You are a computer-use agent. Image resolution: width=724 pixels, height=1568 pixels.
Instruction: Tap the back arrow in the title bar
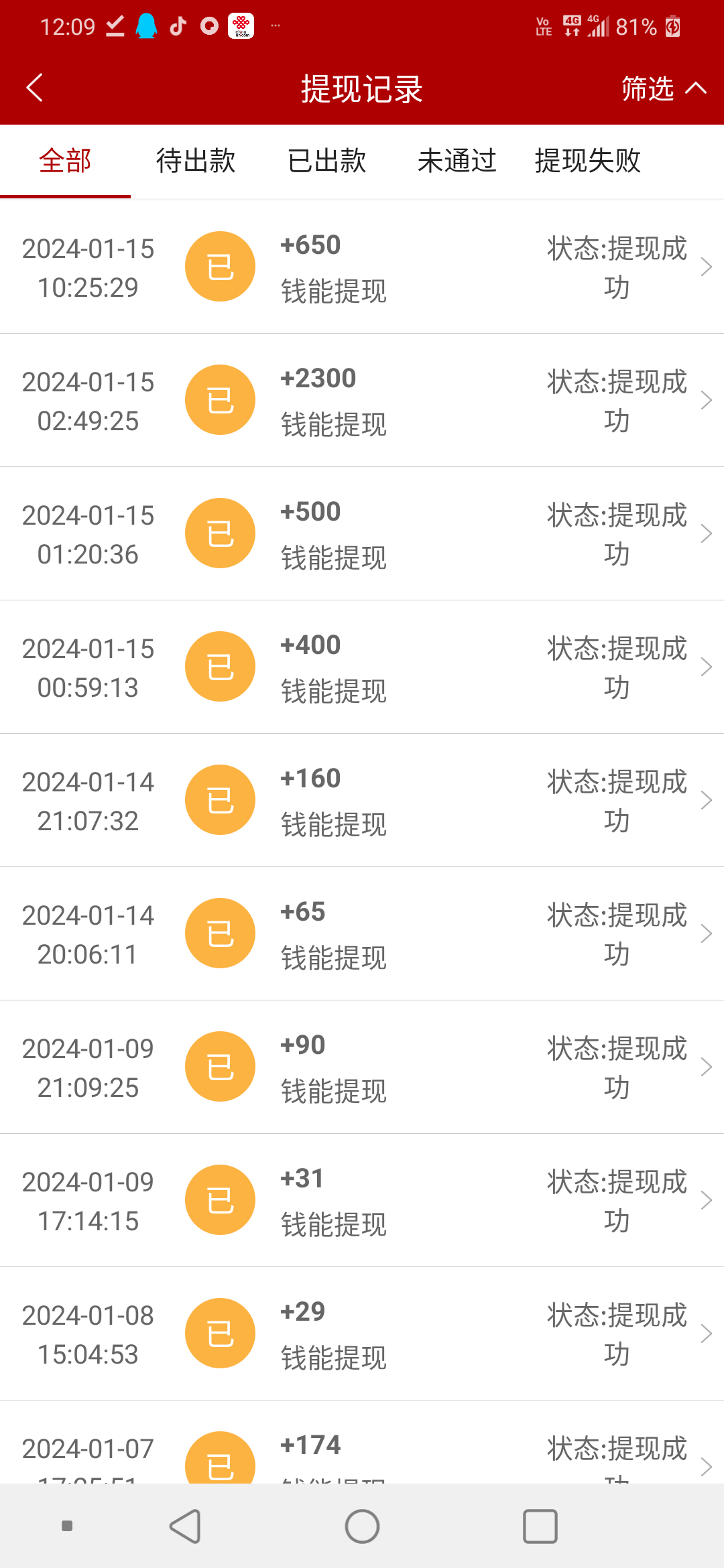34,88
